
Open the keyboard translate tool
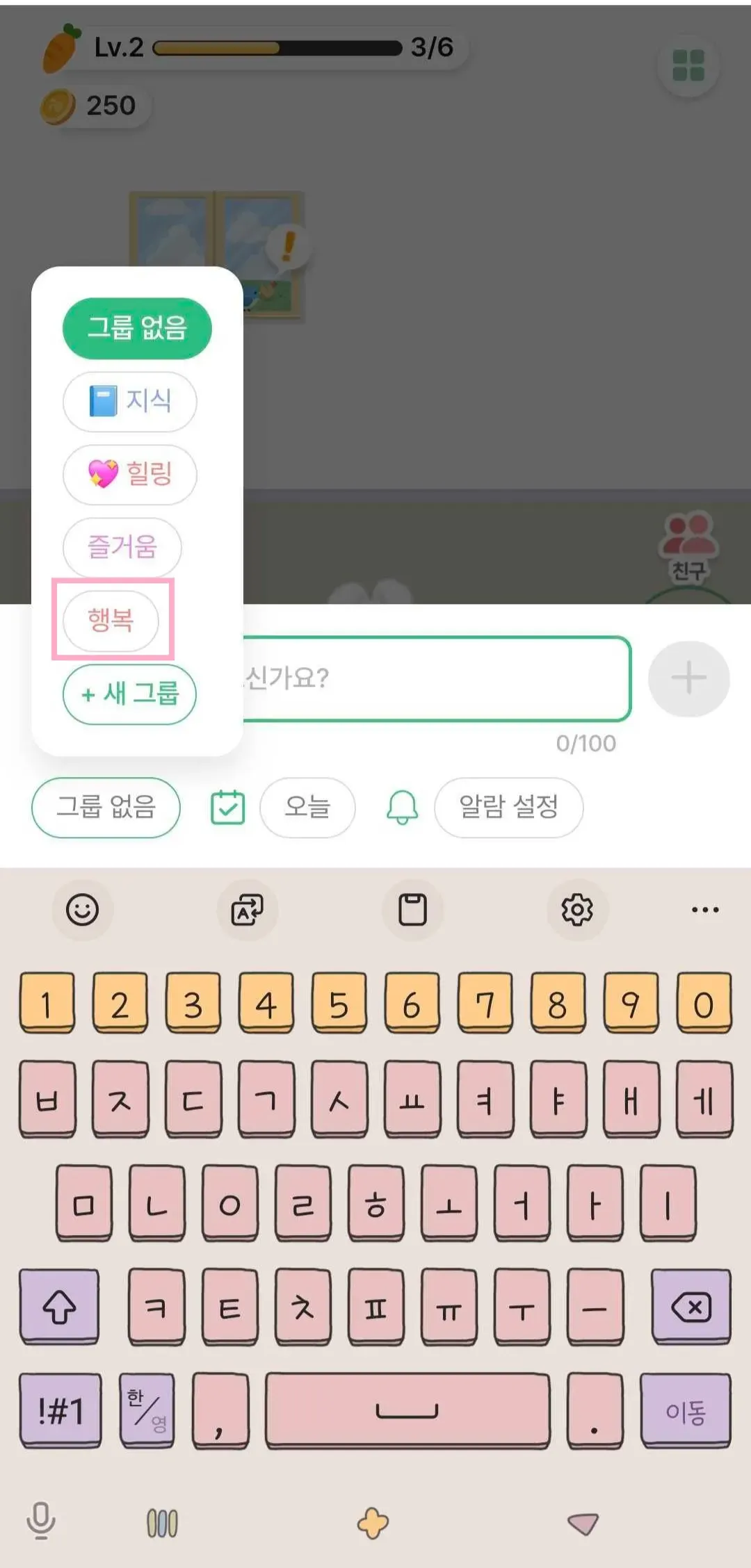point(248,909)
